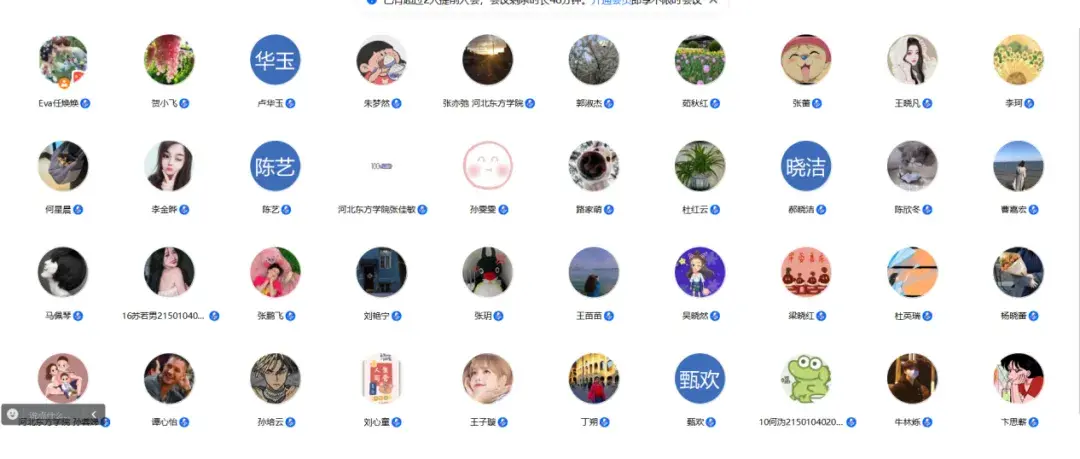Tap 曹嘉宏's participant tile
This screenshot has width=1080, height=459.
[1018, 166]
